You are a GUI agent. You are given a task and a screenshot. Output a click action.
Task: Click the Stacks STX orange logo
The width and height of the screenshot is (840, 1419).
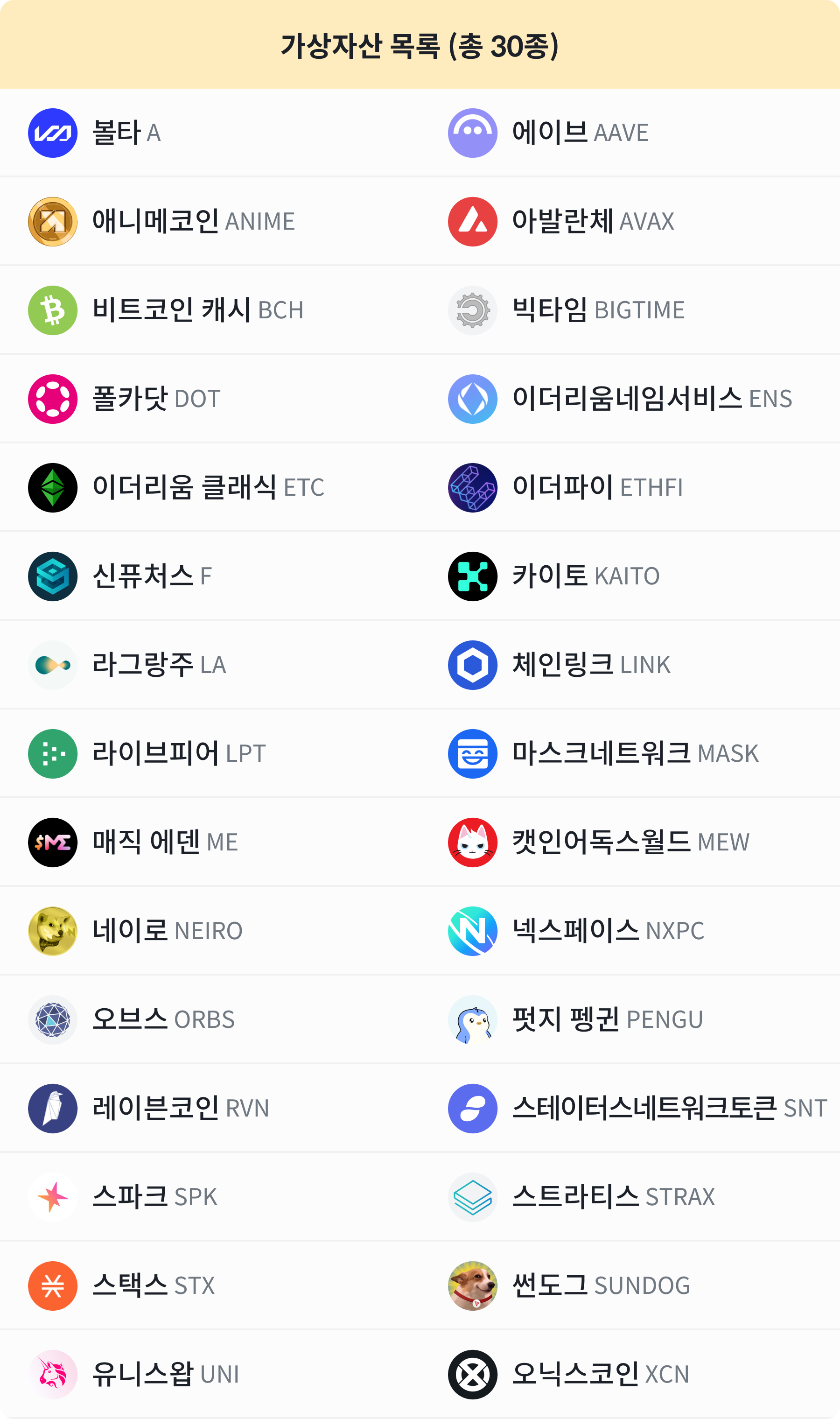pos(53,1286)
